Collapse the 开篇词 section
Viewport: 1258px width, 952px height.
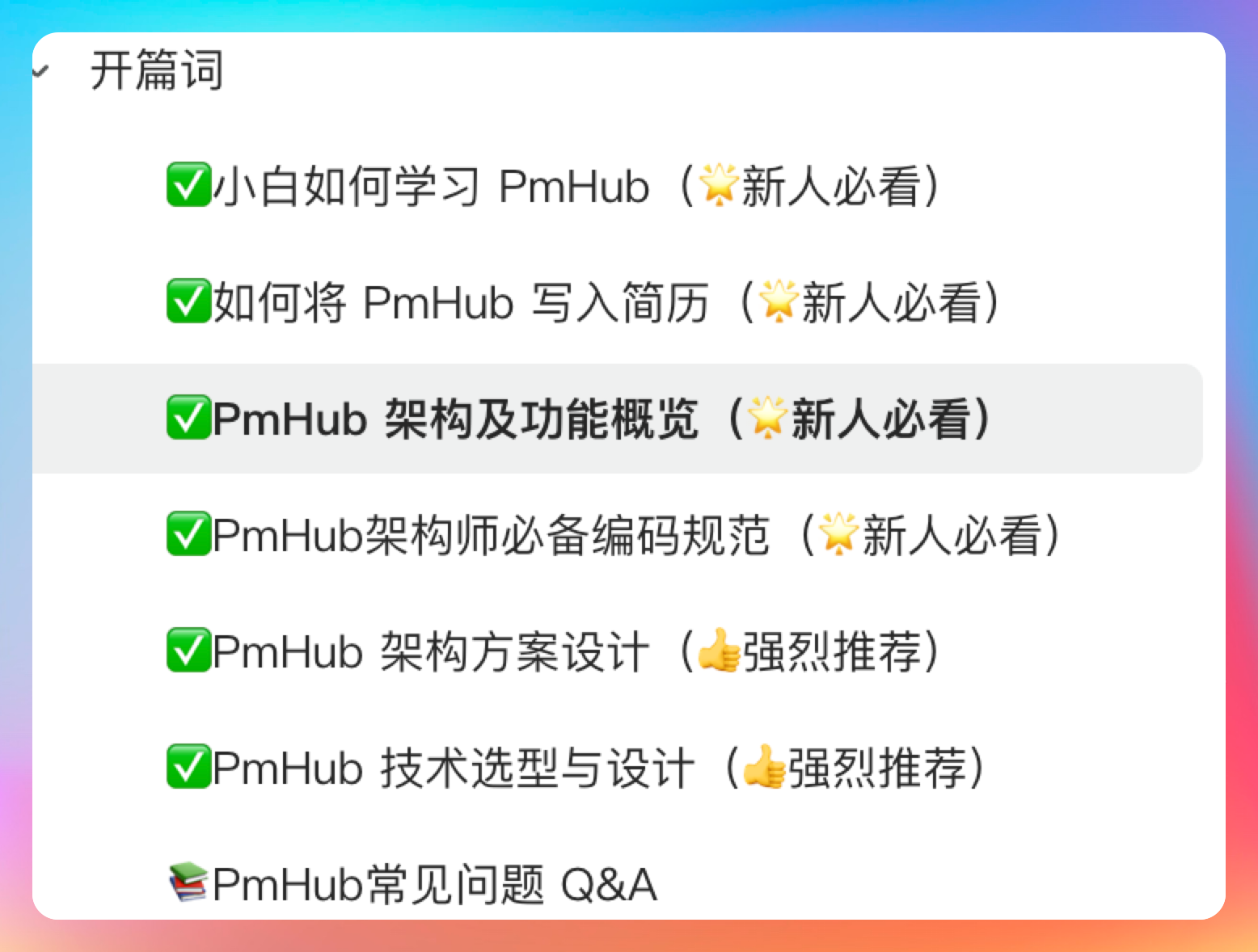click(40, 72)
